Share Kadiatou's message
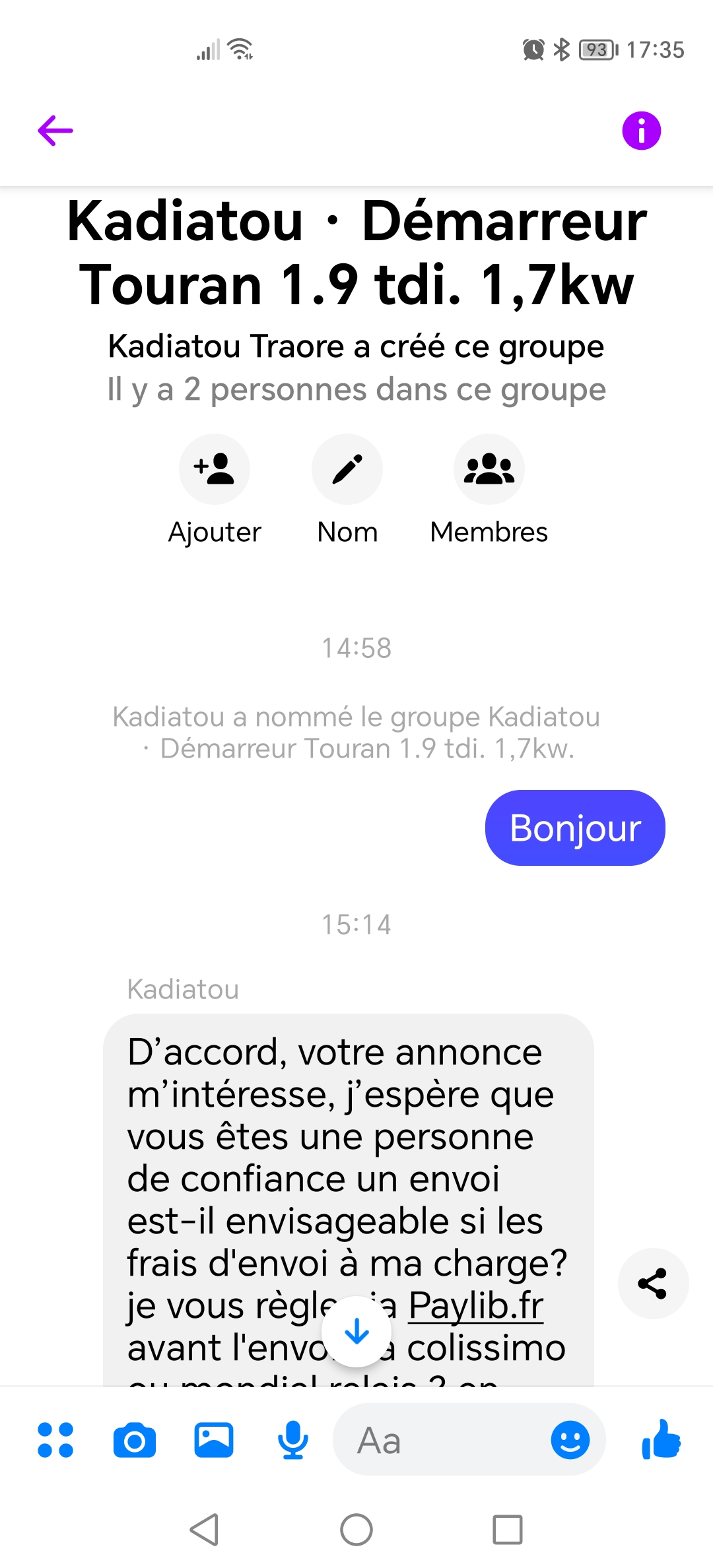This screenshot has width=713, height=1568. click(x=653, y=1284)
